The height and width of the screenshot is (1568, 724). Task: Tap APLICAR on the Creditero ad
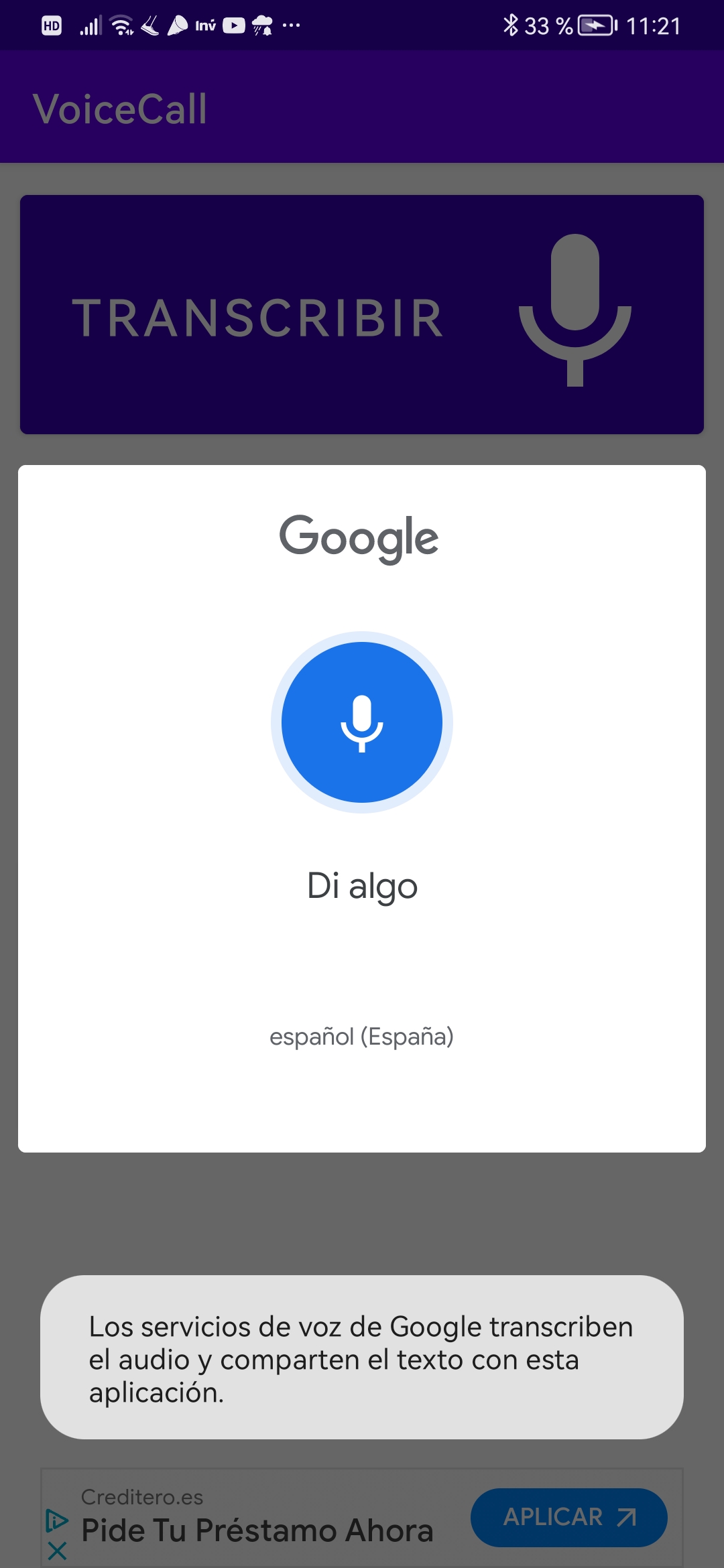click(x=568, y=1517)
